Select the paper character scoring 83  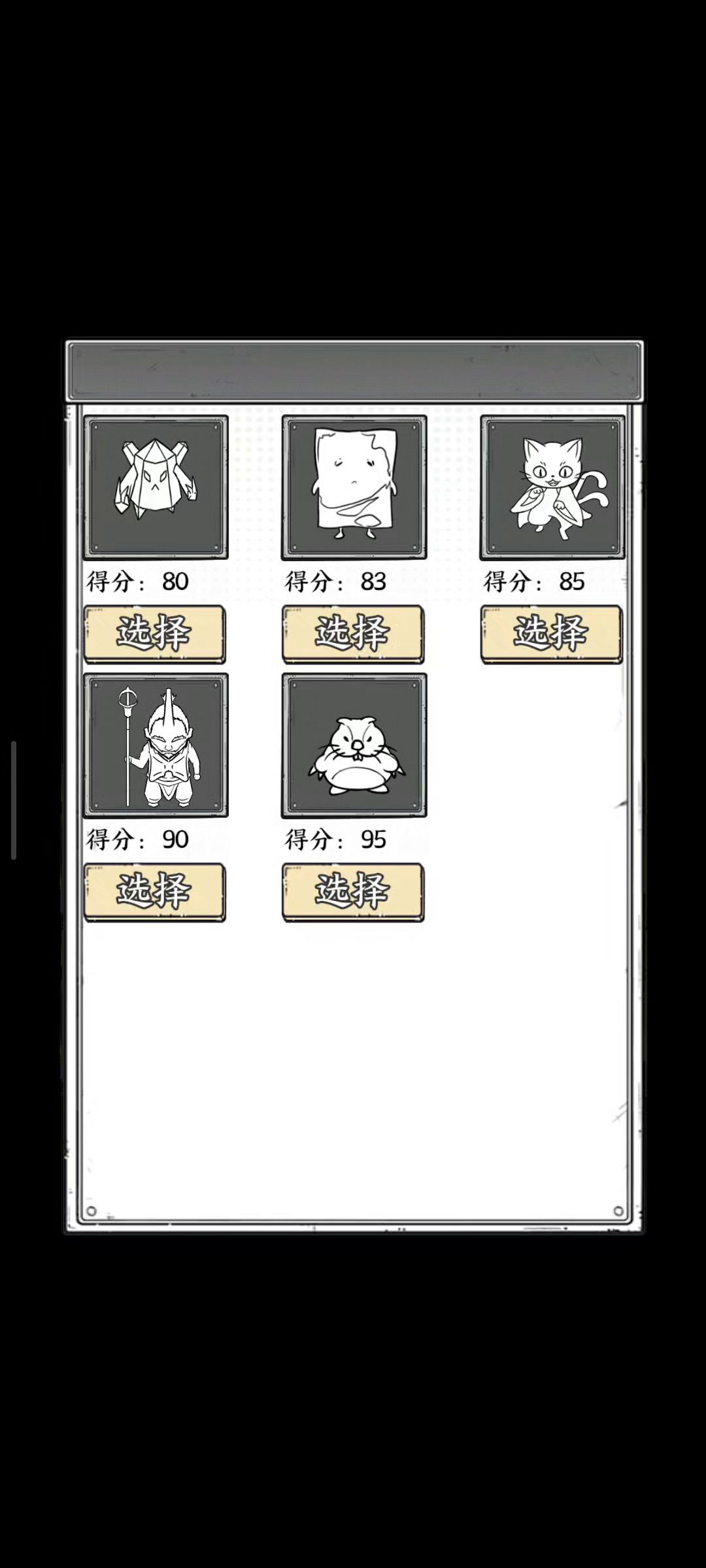(x=353, y=634)
